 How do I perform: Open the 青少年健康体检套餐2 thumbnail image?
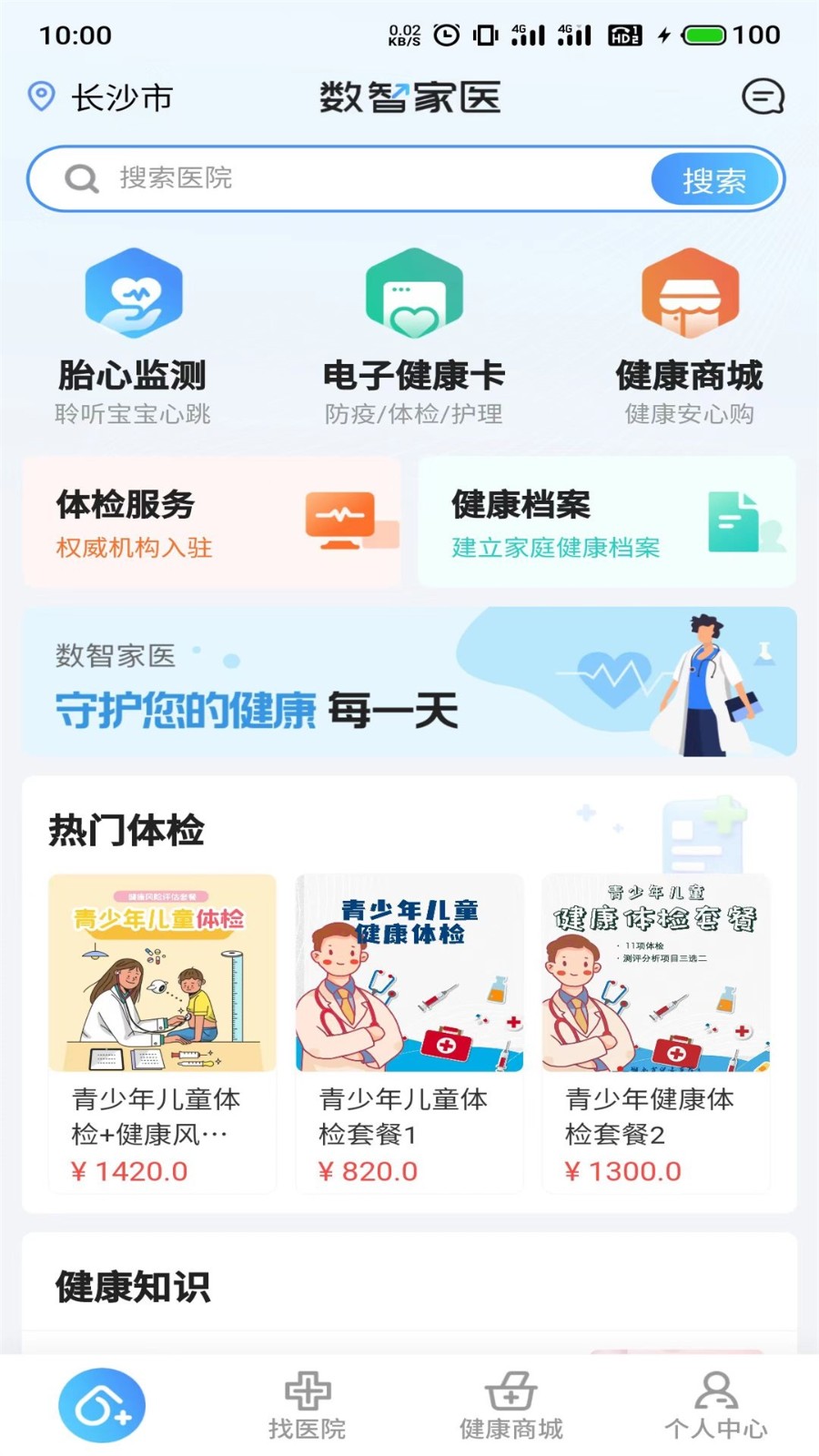point(655,972)
